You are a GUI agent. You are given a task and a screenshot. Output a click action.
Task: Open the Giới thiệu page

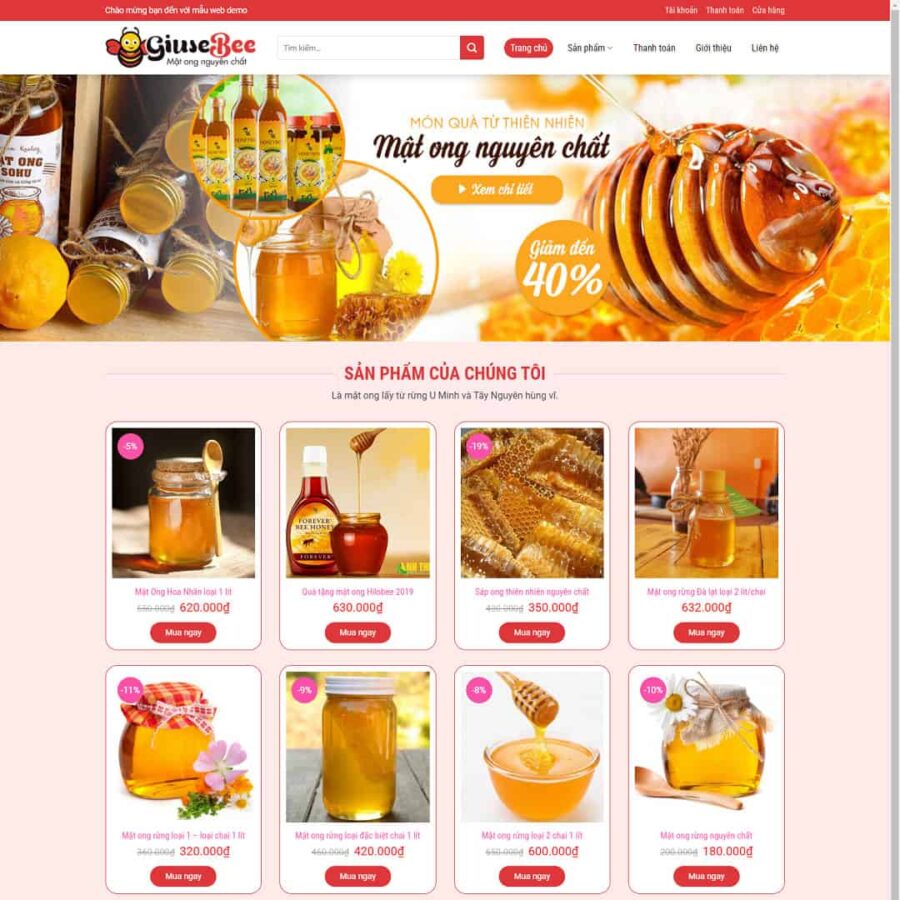coord(713,48)
